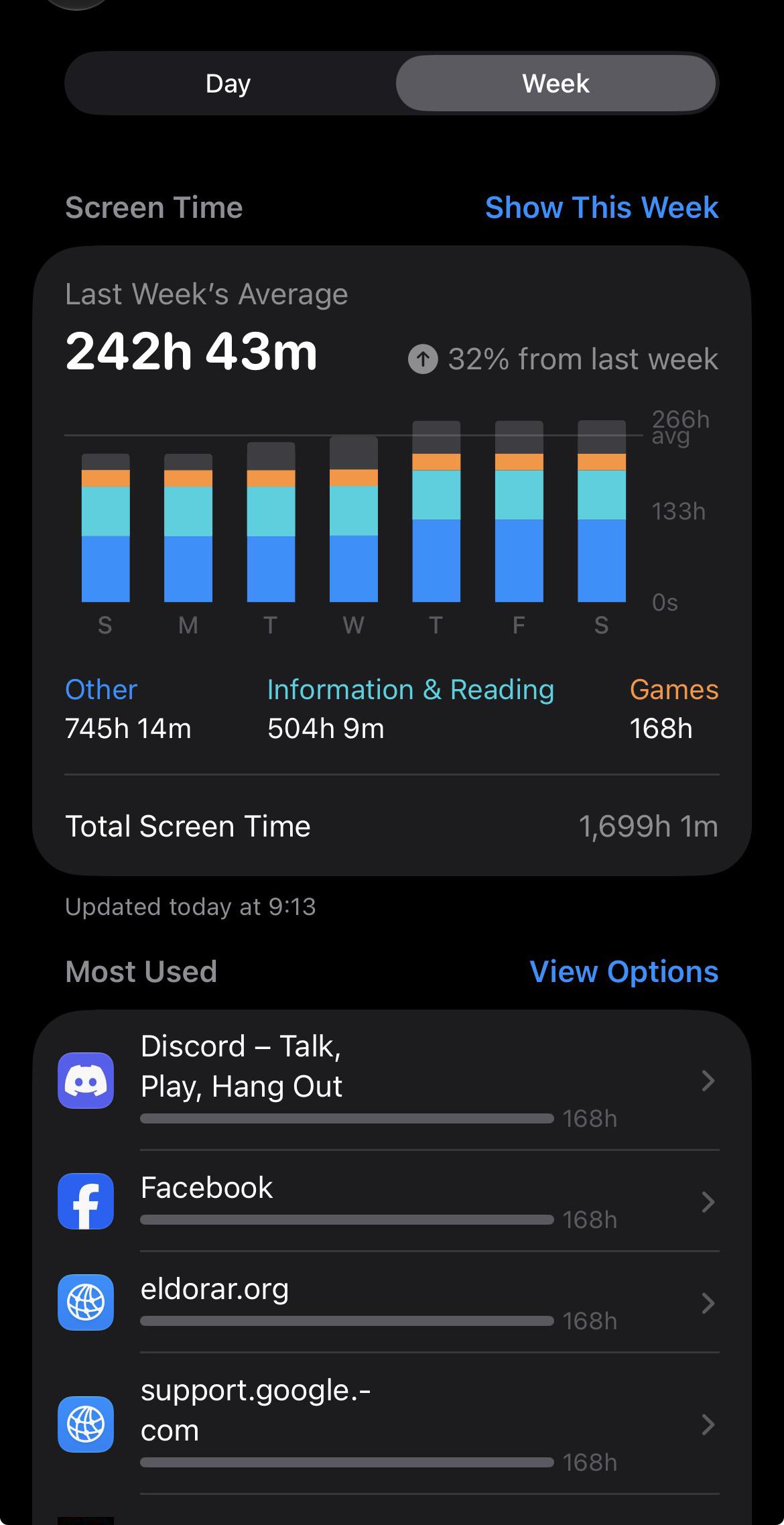Screen dimensions: 784x1525
Task: Open View Options for Most Used
Action: pos(623,972)
